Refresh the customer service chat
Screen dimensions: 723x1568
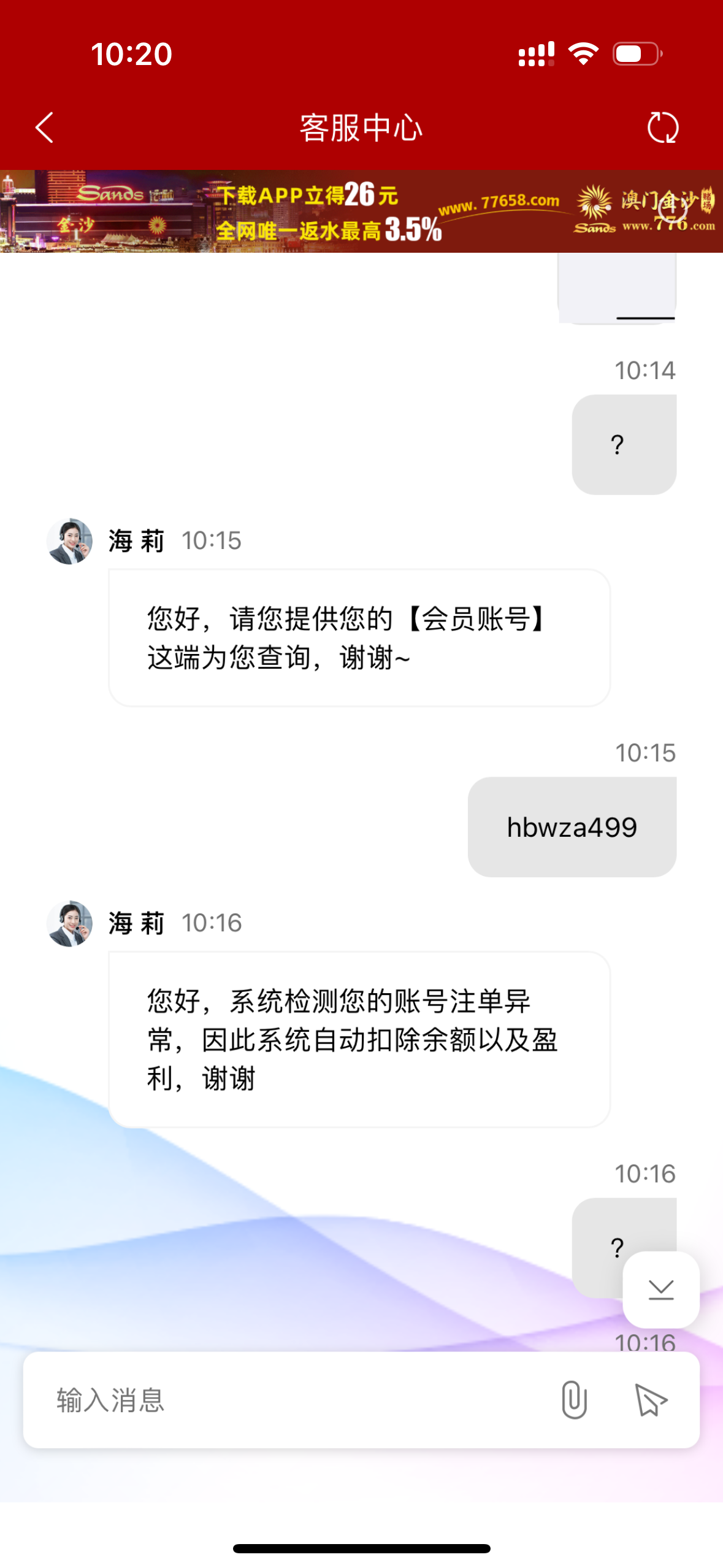662,128
